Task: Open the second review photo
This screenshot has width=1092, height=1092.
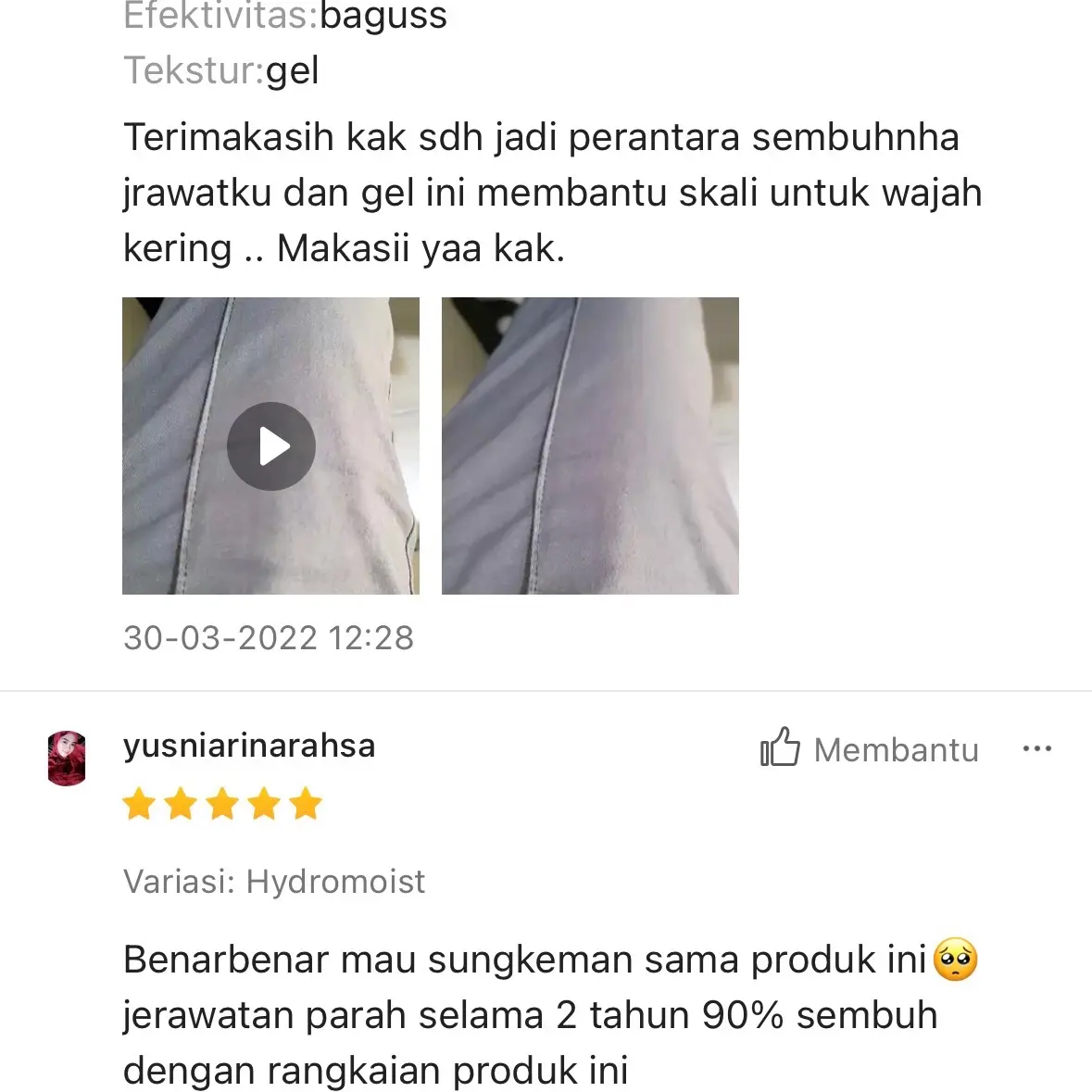Action: pyautogui.click(x=590, y=446)
